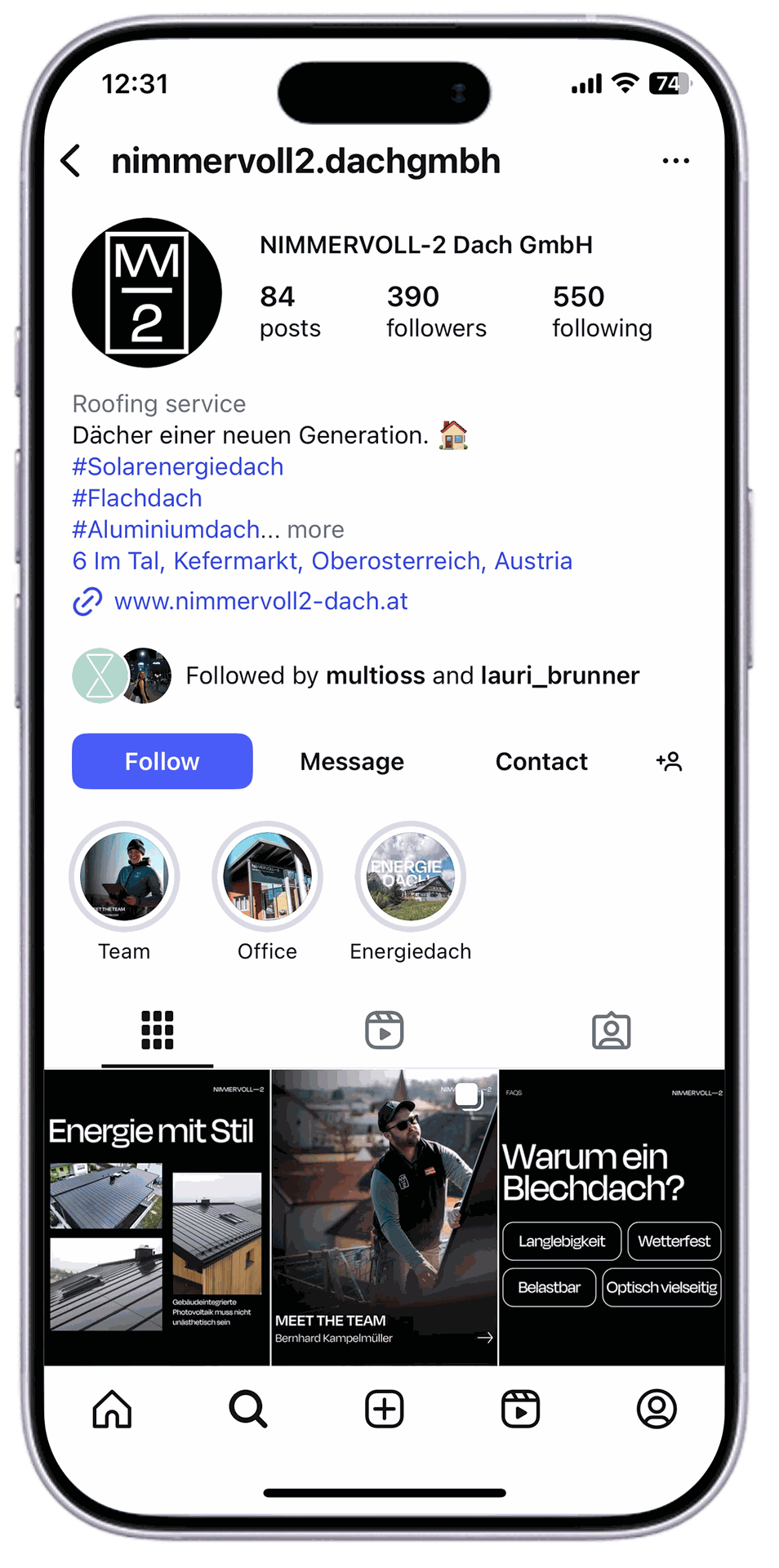779x1568 pixels.
Task: Open the www.nimmervoll2-dach.at website link
Action: (260, 602)
